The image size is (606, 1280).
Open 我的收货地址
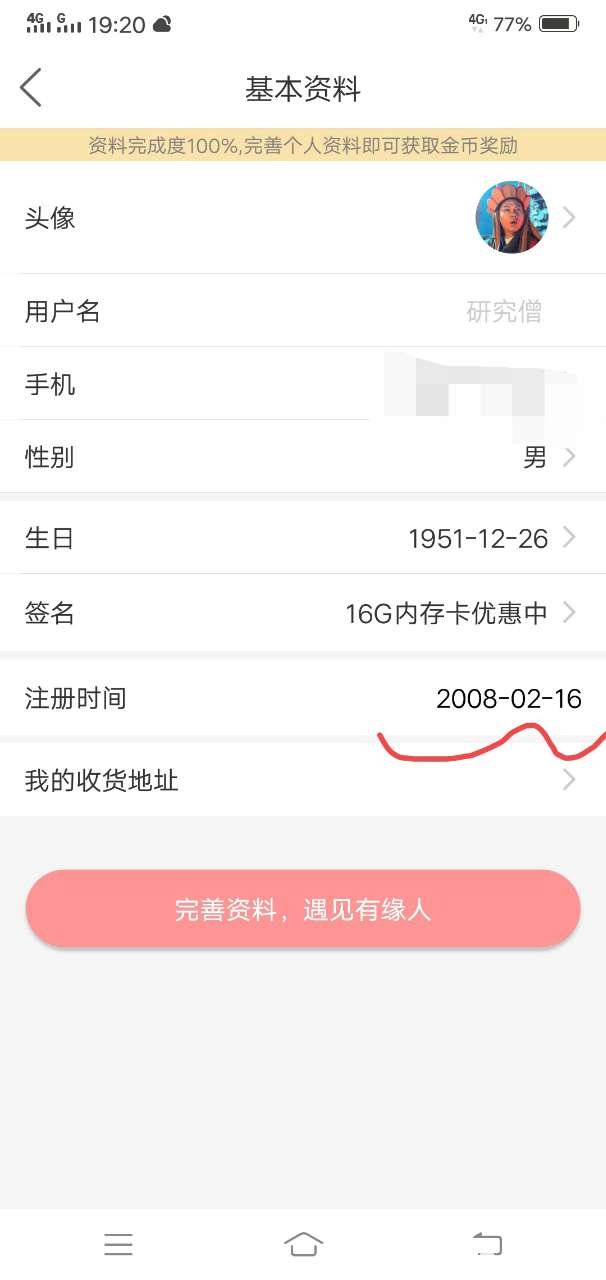coord(303,780)
